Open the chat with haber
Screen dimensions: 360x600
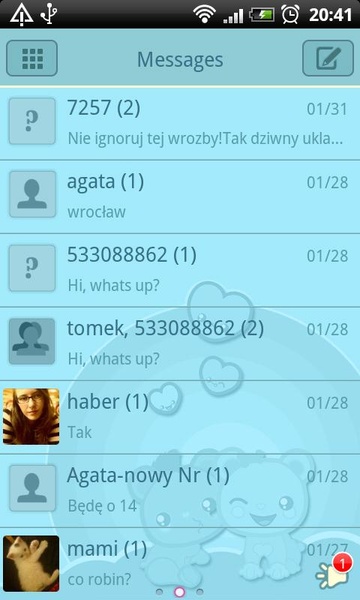(180, 417)
